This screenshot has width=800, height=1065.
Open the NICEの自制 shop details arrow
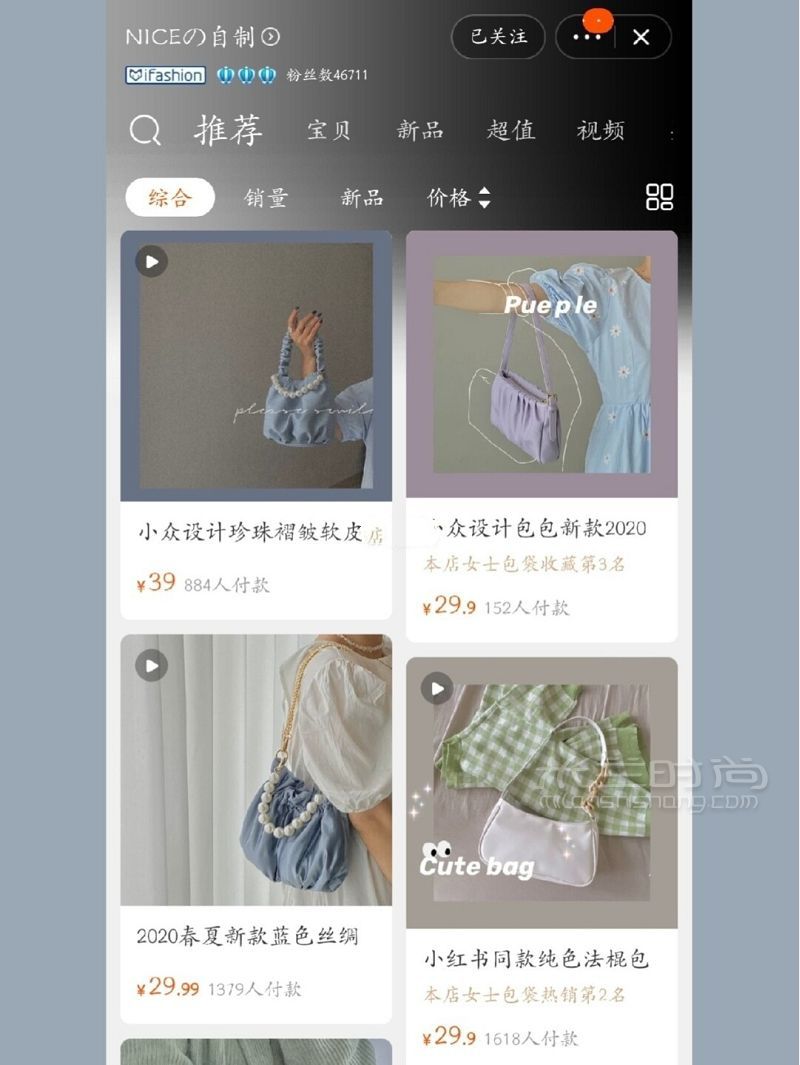pos(270,37)
